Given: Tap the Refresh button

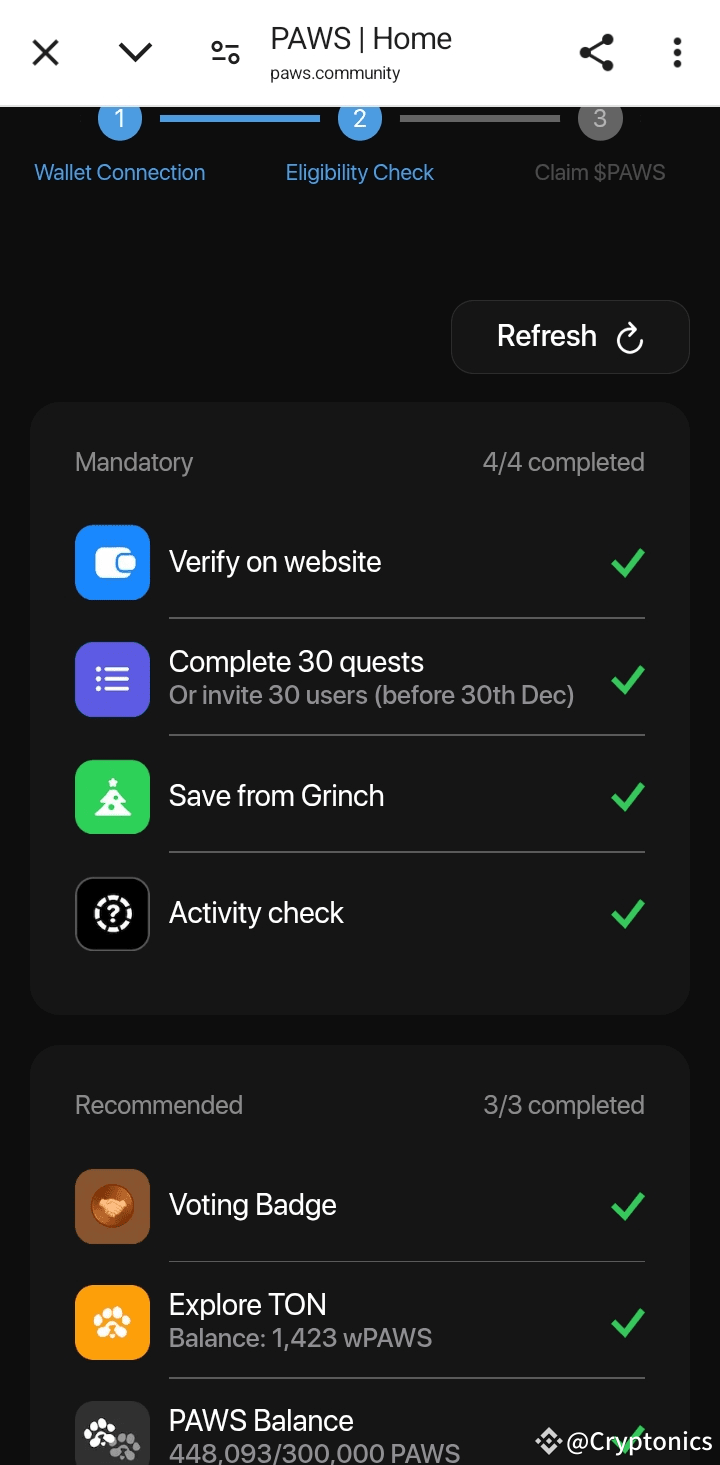Looking at the screenshot, I should click(x=570, y=337).
